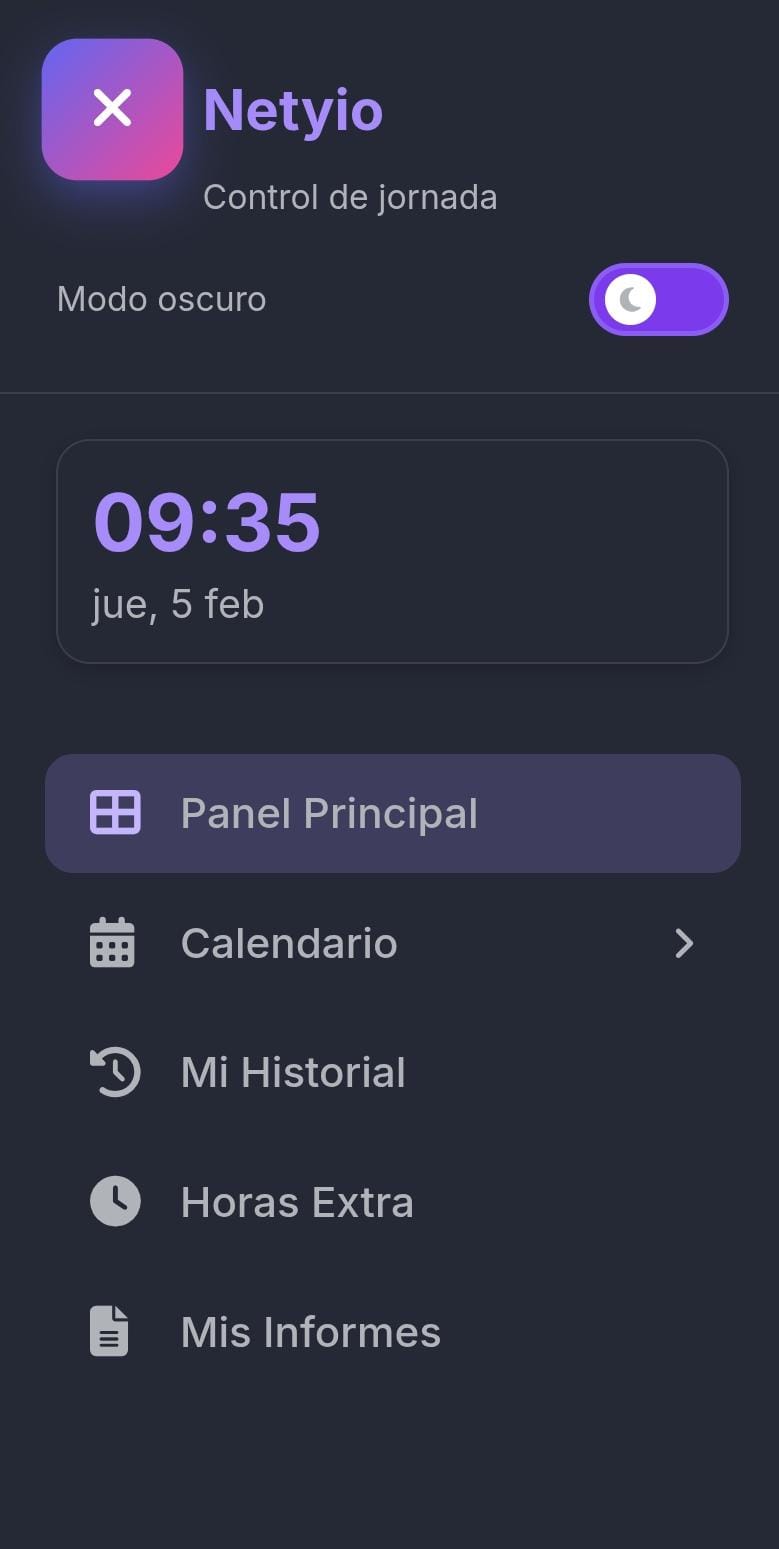Select Calendario from the sidebar menu
779x1549 pixels.
(288, 942)
